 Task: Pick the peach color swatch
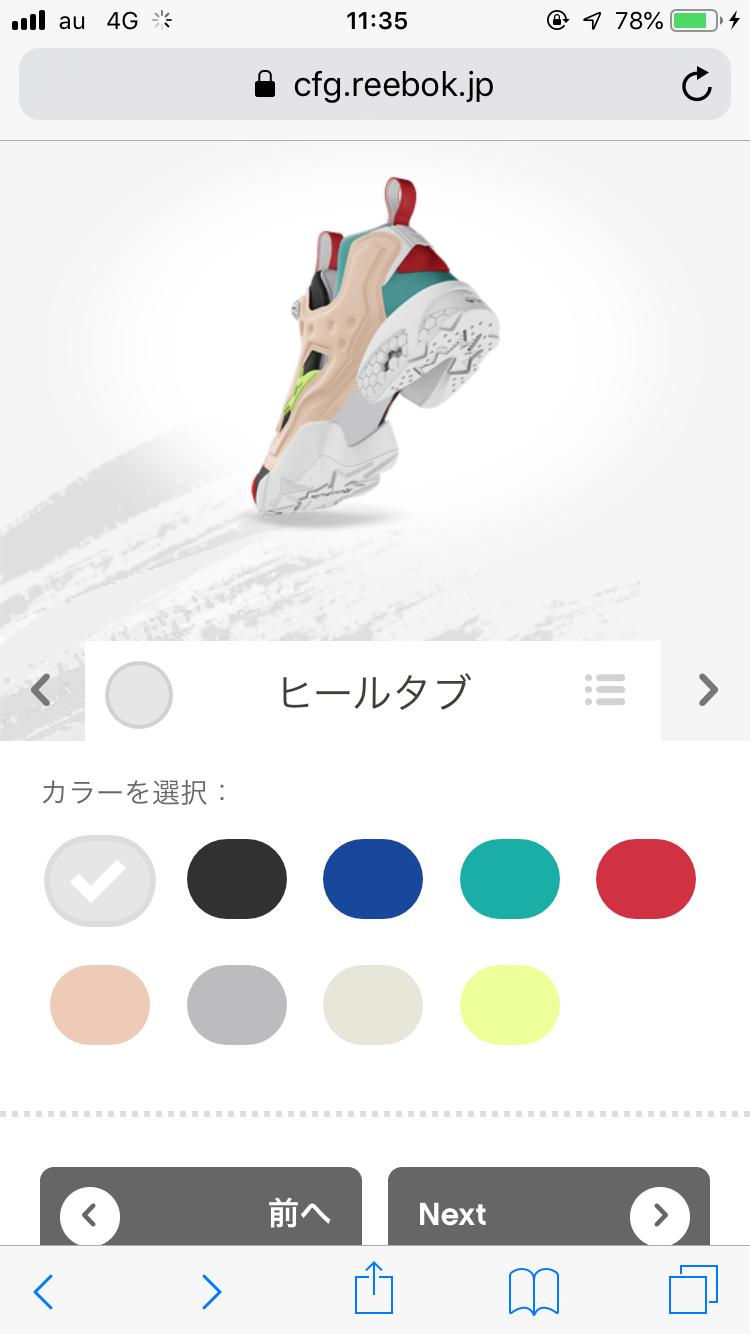tap(100, 1005)
